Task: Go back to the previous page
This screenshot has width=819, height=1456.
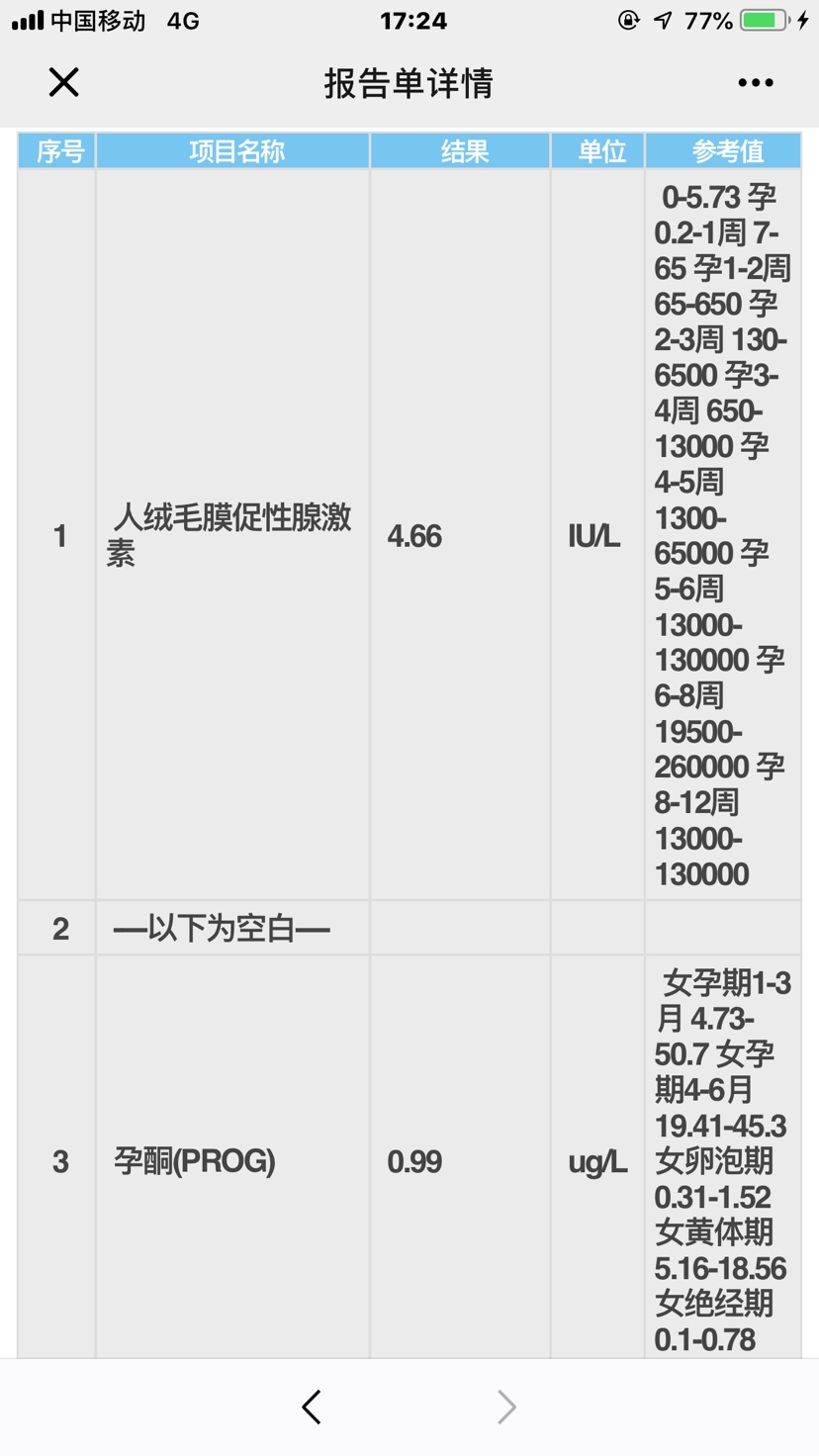Action: [312, 1407]
